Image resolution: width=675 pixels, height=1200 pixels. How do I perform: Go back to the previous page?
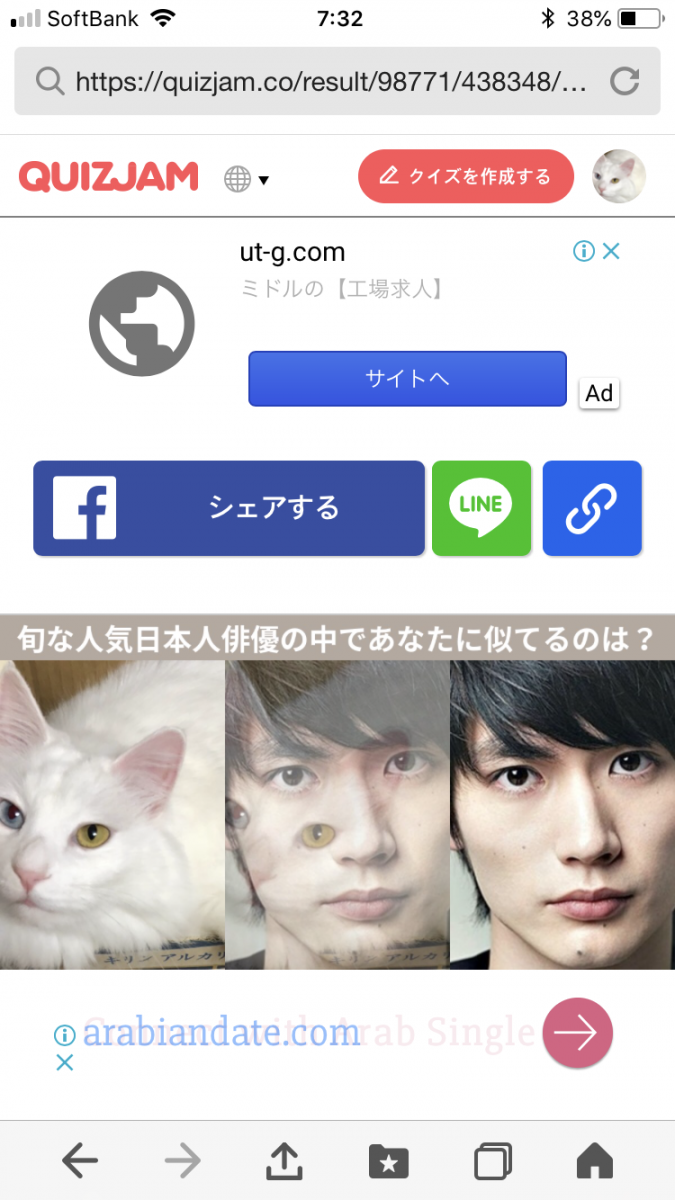(80, 1161)
